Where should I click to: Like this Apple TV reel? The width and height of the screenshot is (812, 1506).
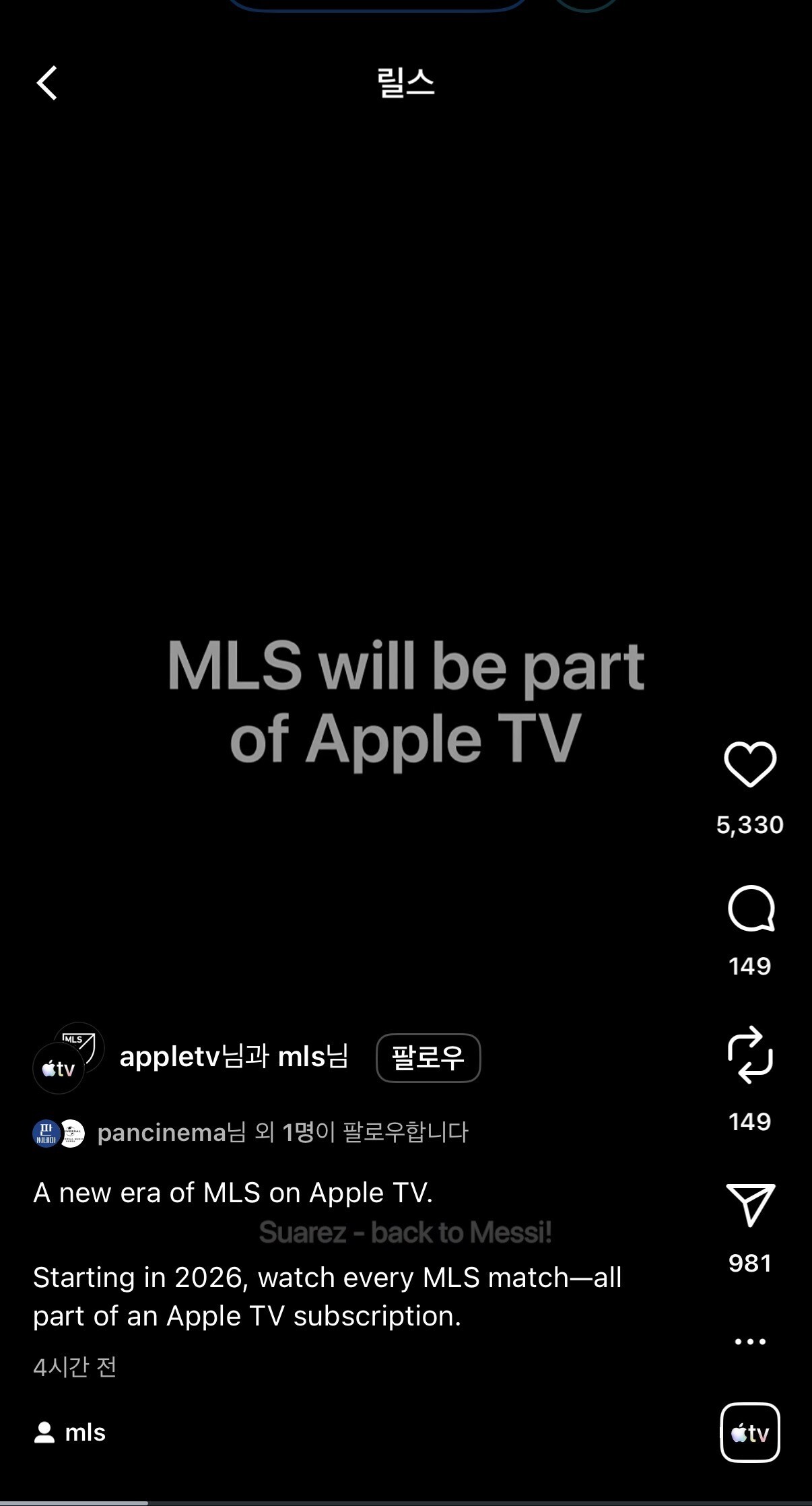coord(749,764)
